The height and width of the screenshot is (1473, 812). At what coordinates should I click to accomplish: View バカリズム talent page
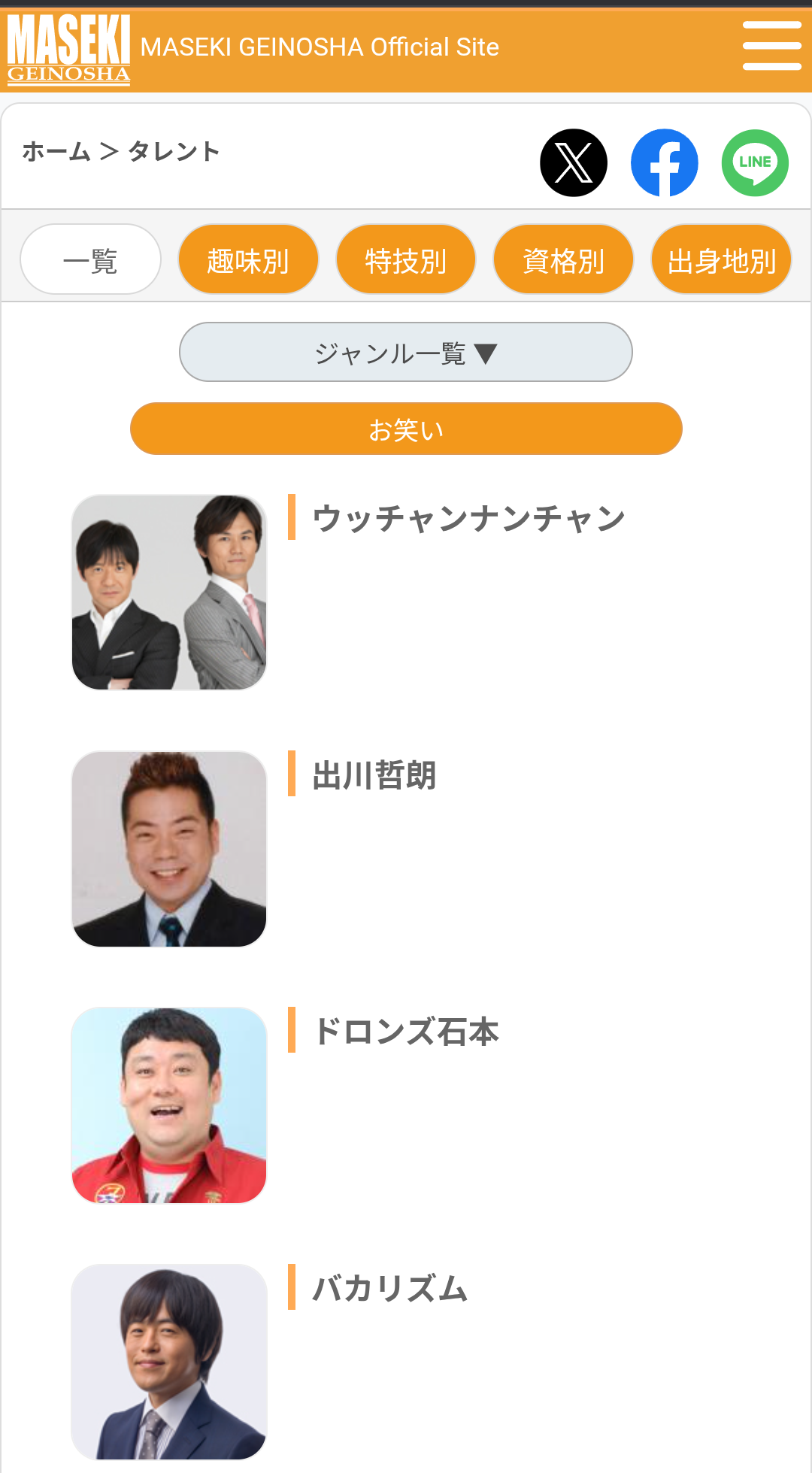tap(390, 1288)
